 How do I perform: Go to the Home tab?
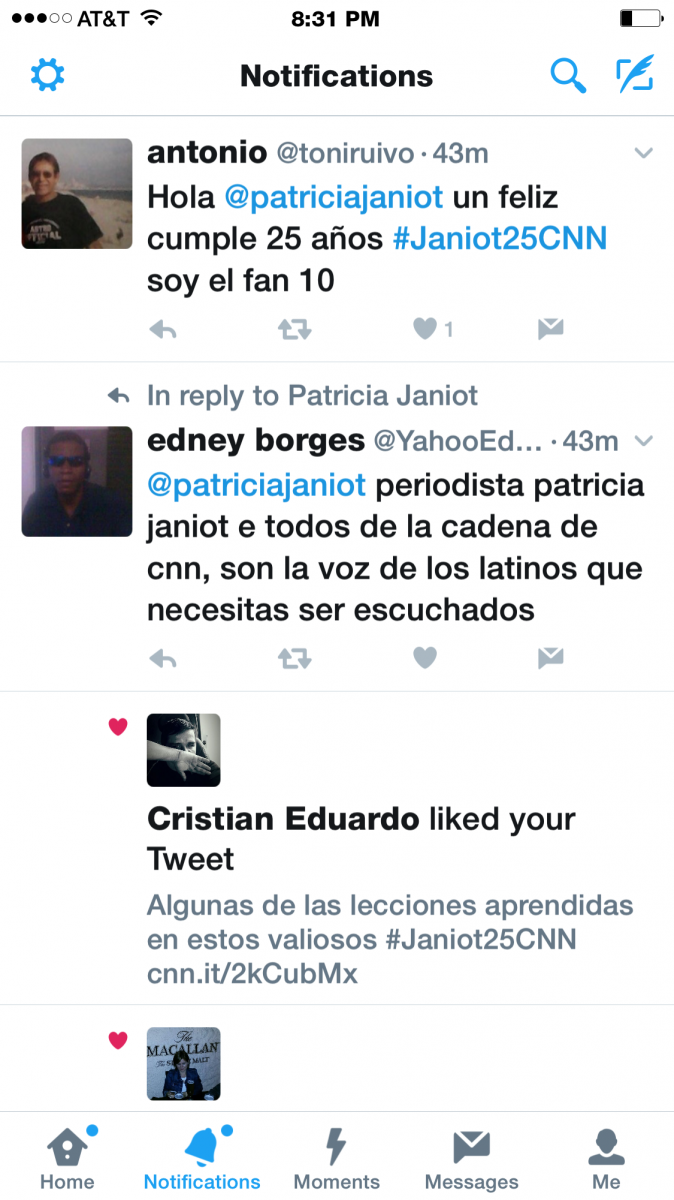(x=67, y=1157)
